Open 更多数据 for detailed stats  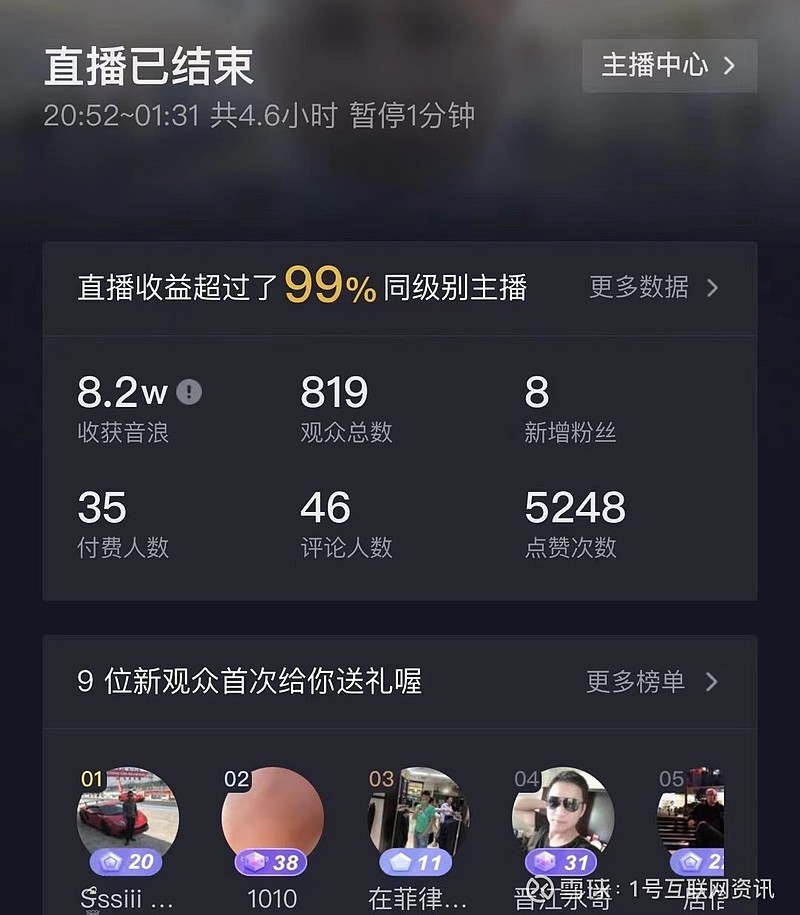(x=653, y=288)
